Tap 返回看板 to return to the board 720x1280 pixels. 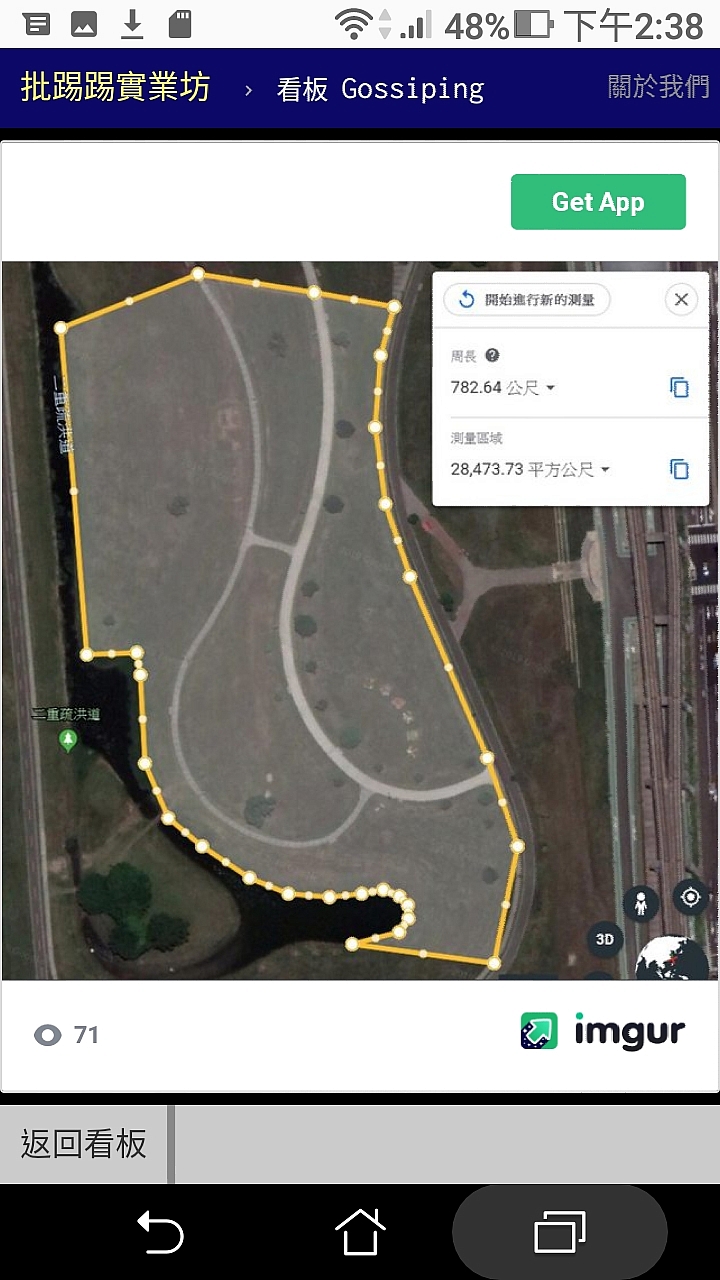84,1144
